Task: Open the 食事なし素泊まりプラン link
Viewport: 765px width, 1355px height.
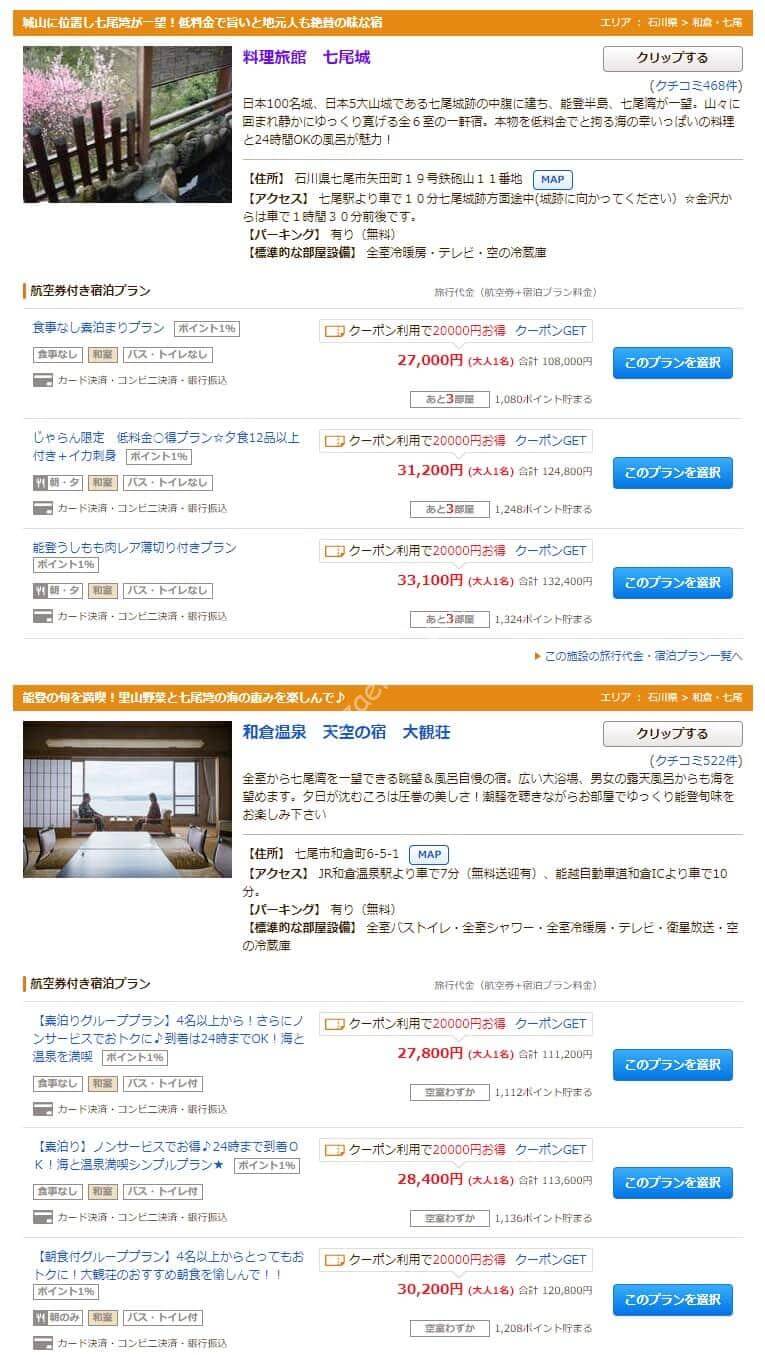Action: (x=98, y=328)
